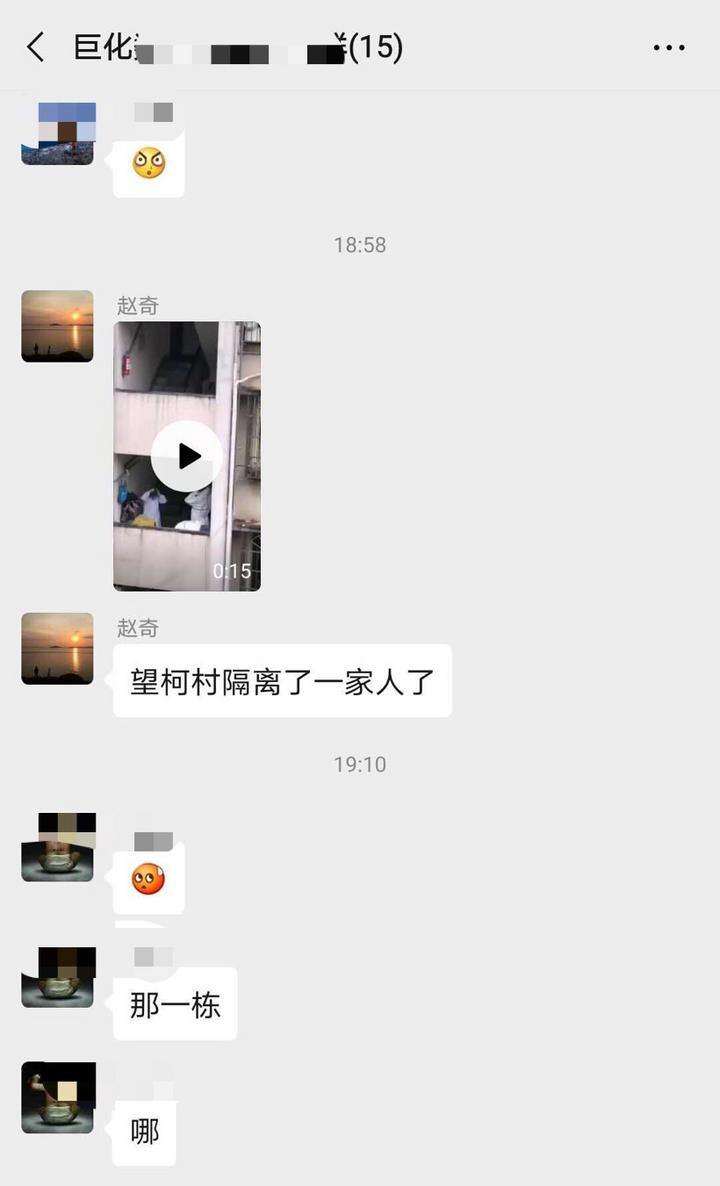Tap the 那一栋 message bubble
Screen dimensions: 720x1186
(x=175, y=1004)
